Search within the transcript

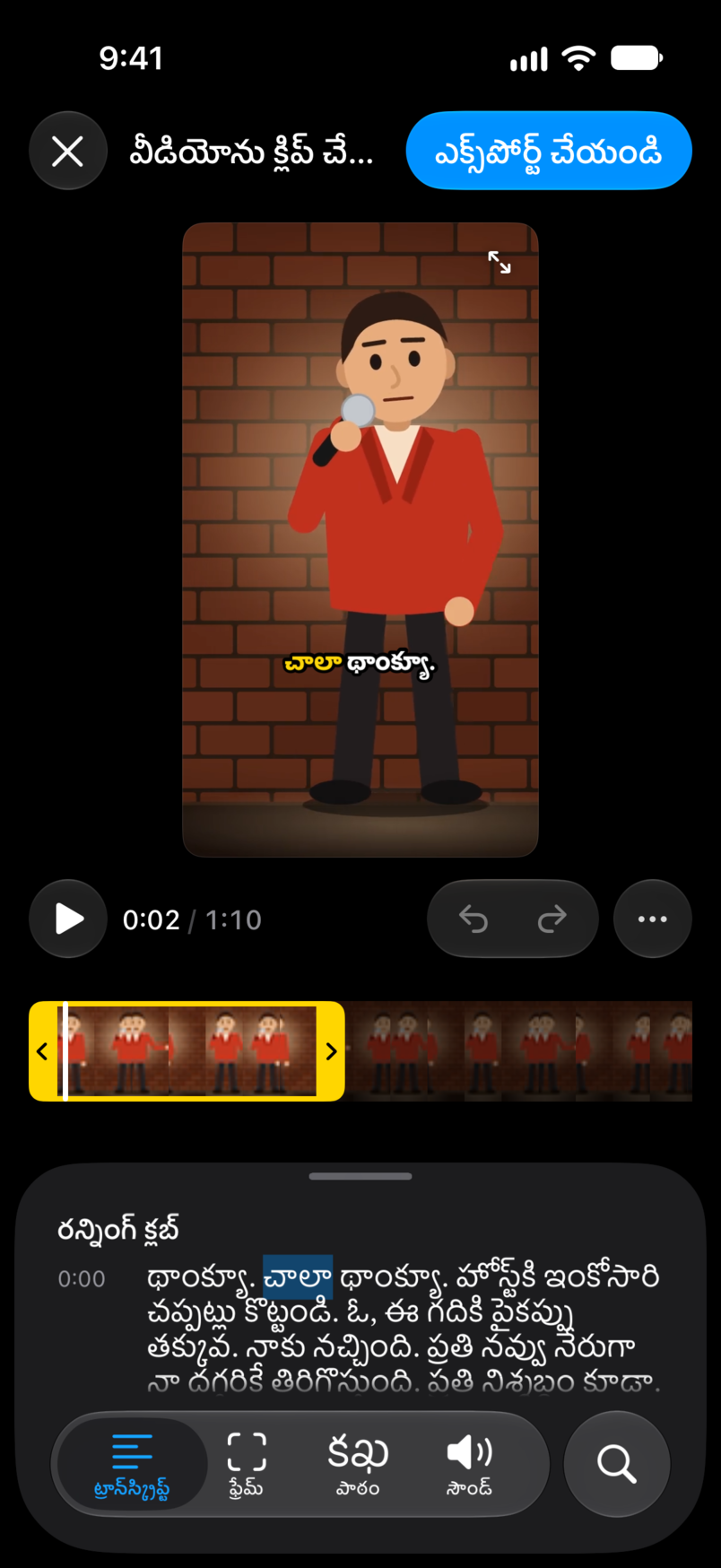tap(616, 1464)
